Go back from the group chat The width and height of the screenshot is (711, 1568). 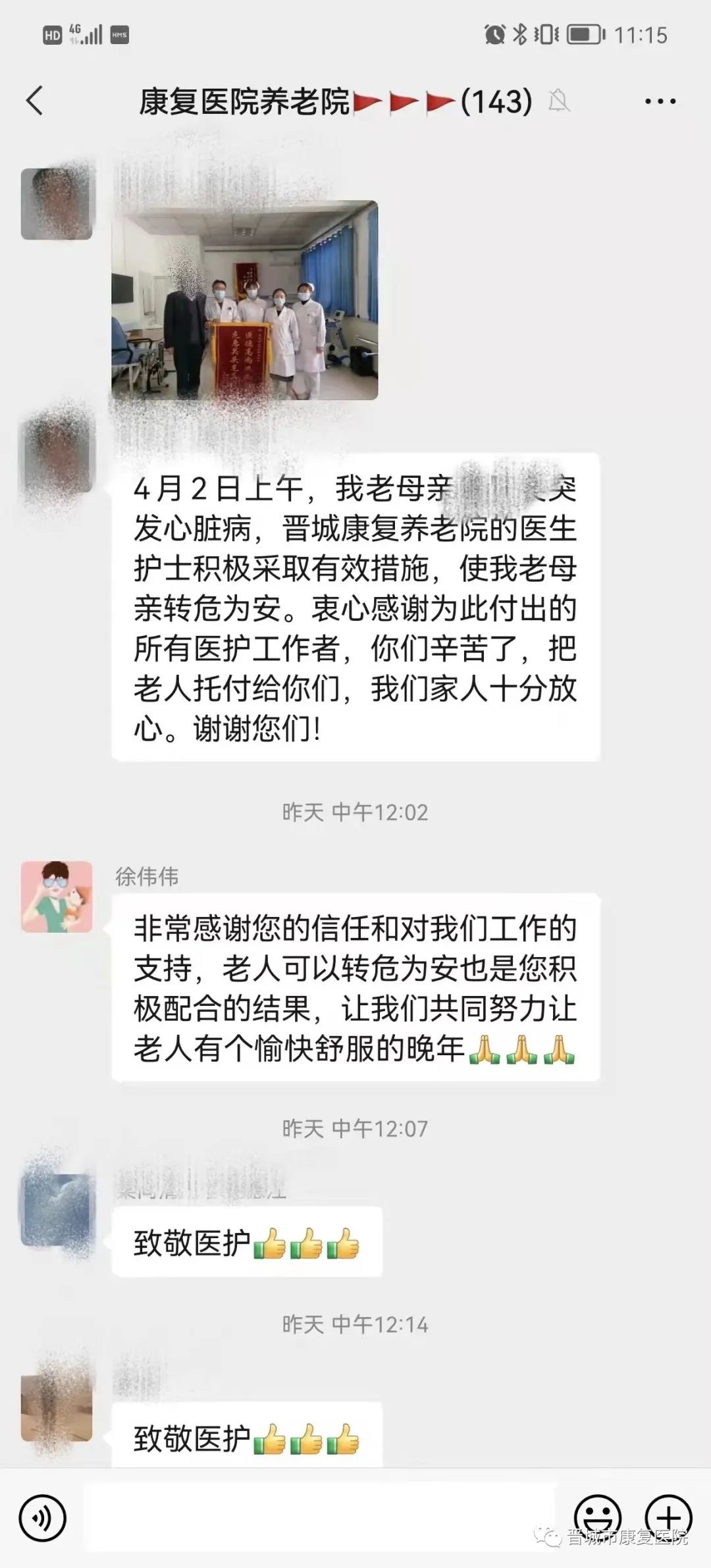(36, 101)
